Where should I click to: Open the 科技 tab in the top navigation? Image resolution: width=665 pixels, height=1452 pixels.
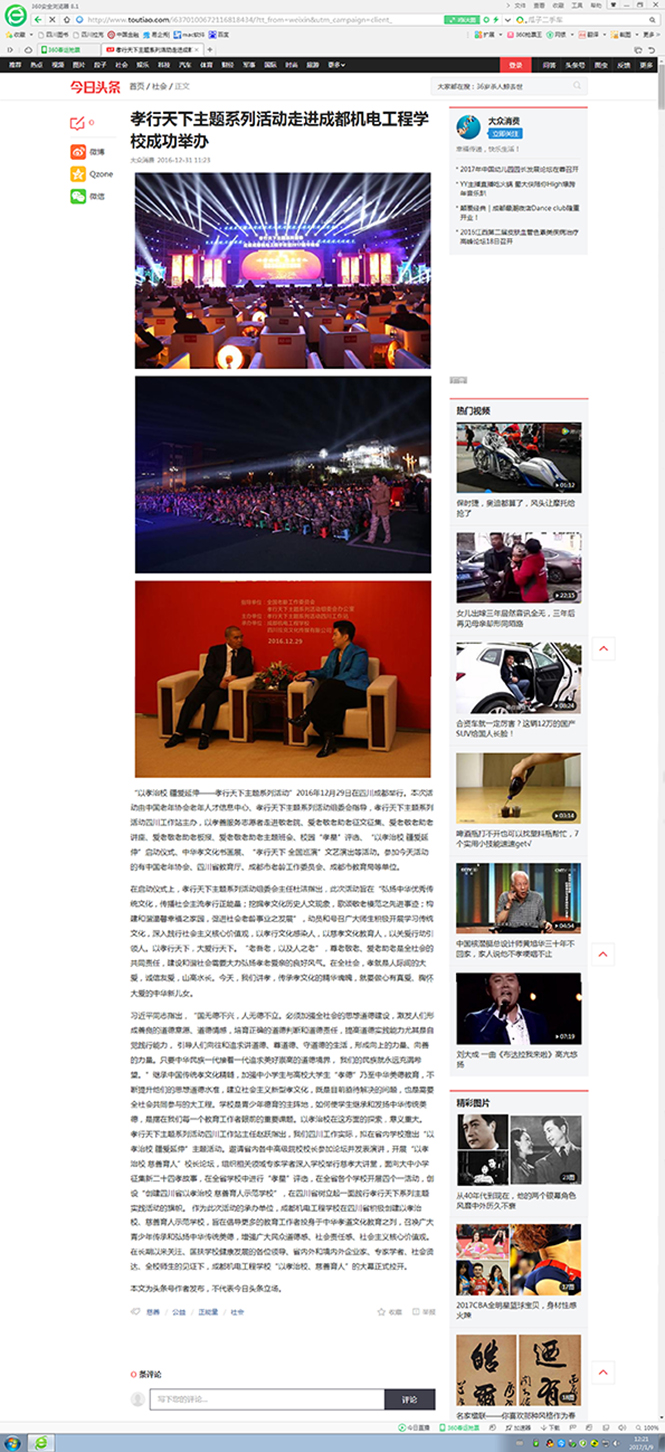click(165, 64)
